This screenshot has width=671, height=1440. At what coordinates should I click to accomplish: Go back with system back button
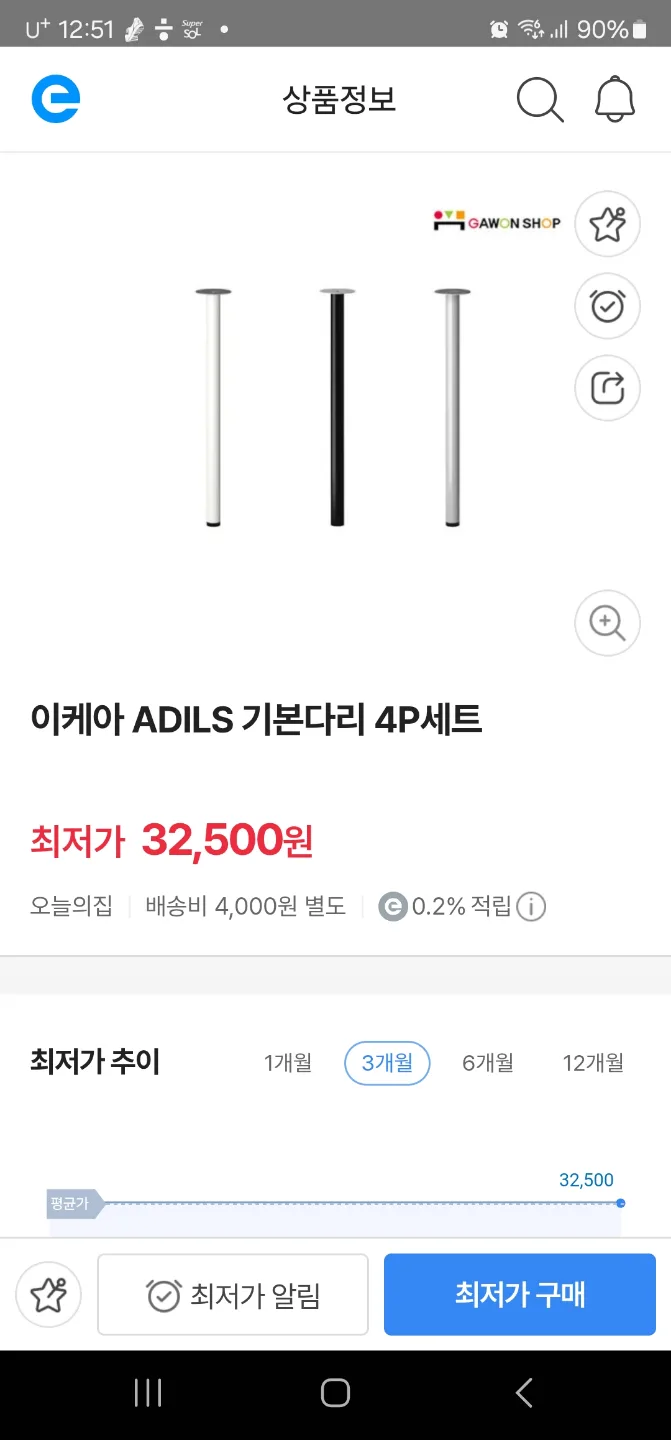pos(523,1393)
